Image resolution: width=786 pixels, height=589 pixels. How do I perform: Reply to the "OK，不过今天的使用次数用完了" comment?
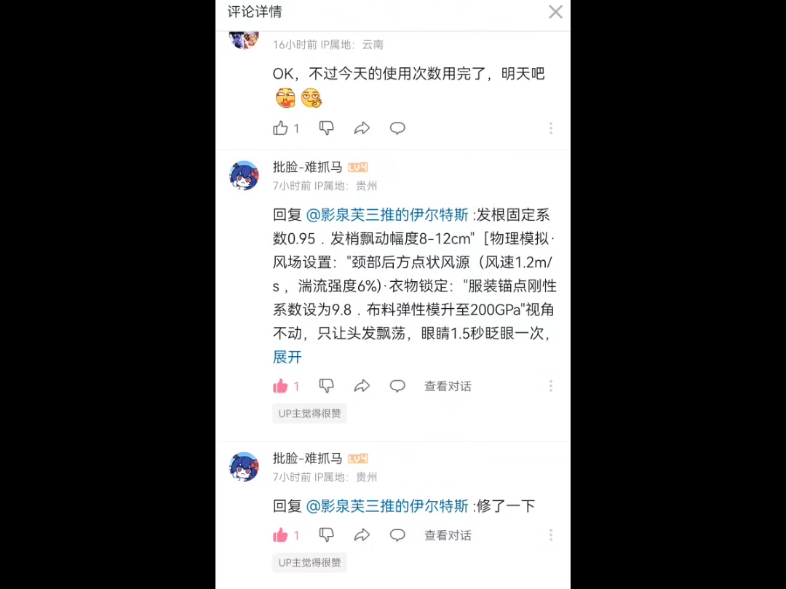(x=397, y=128)
